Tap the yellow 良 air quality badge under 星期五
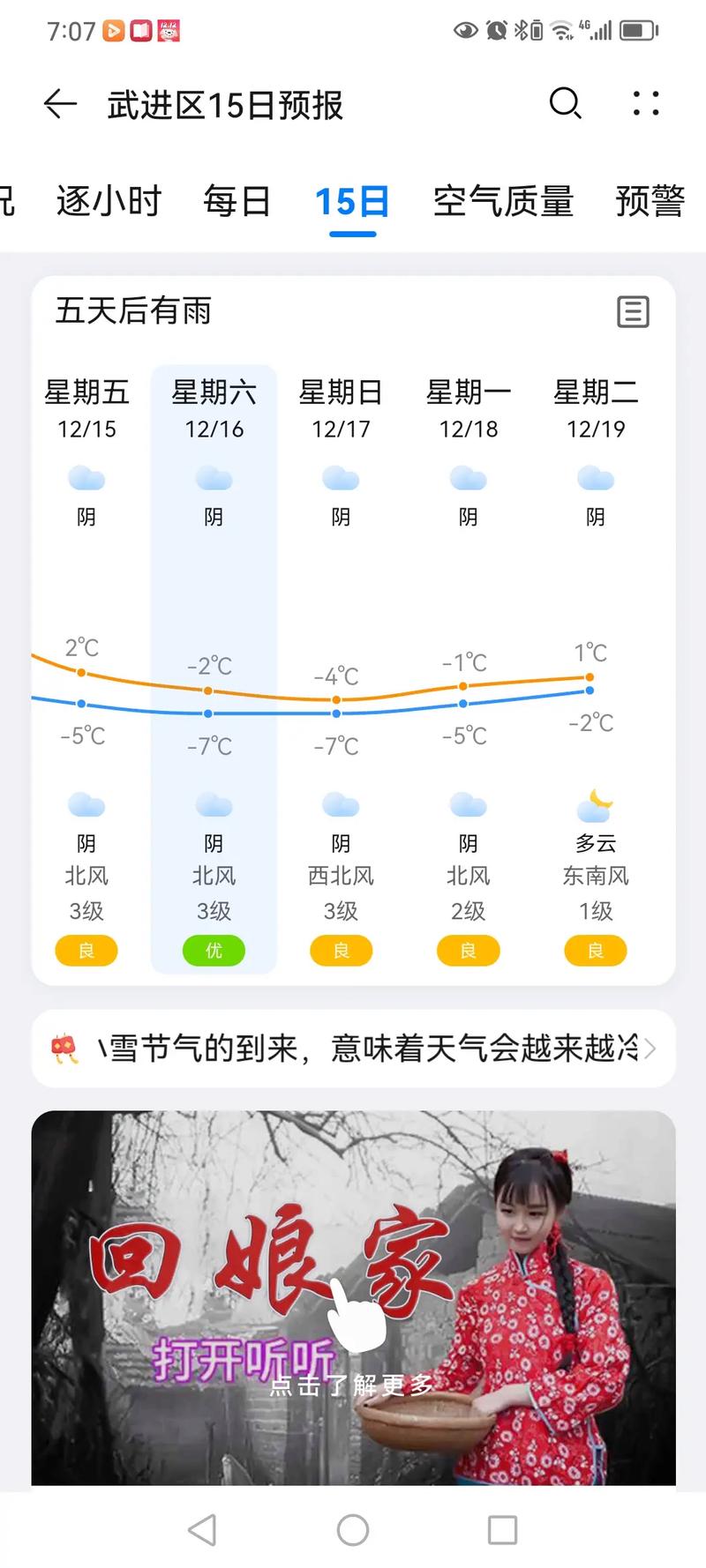Image resolution: width=706 pixels, height=1568 pixels. [x=86, y=951]
